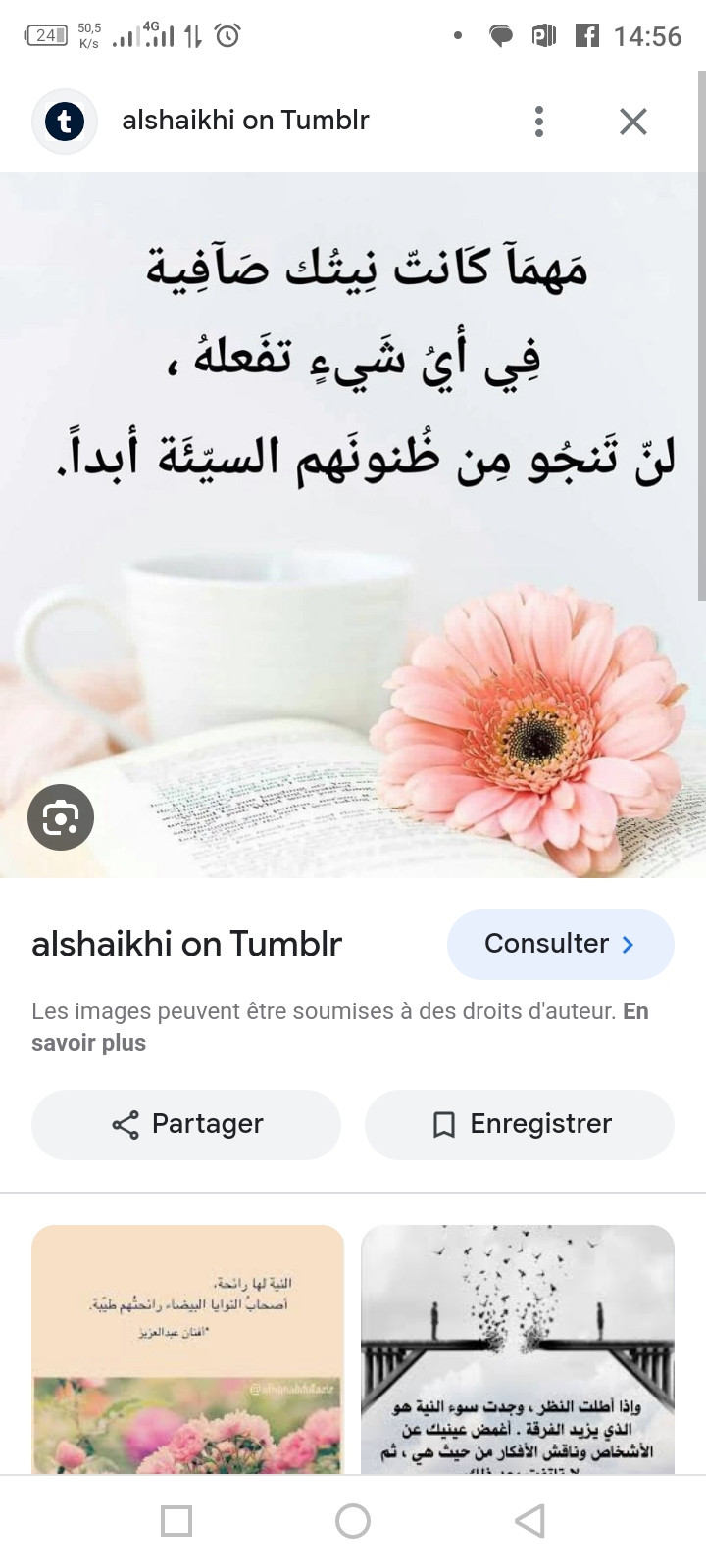Open the related image with pink roses
The height and width of the screenshot is (1568, 706).
[x=187, y=1352]
